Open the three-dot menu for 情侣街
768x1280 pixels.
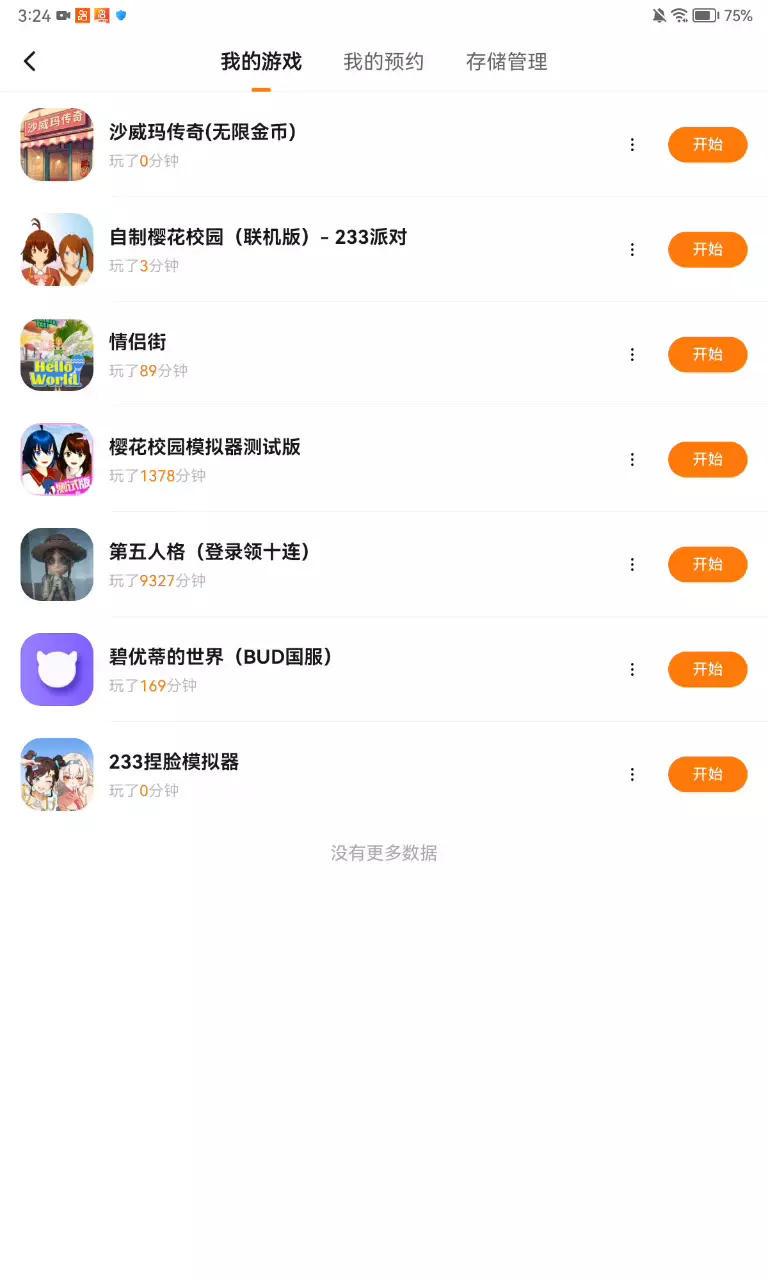(x=632, y=355)
